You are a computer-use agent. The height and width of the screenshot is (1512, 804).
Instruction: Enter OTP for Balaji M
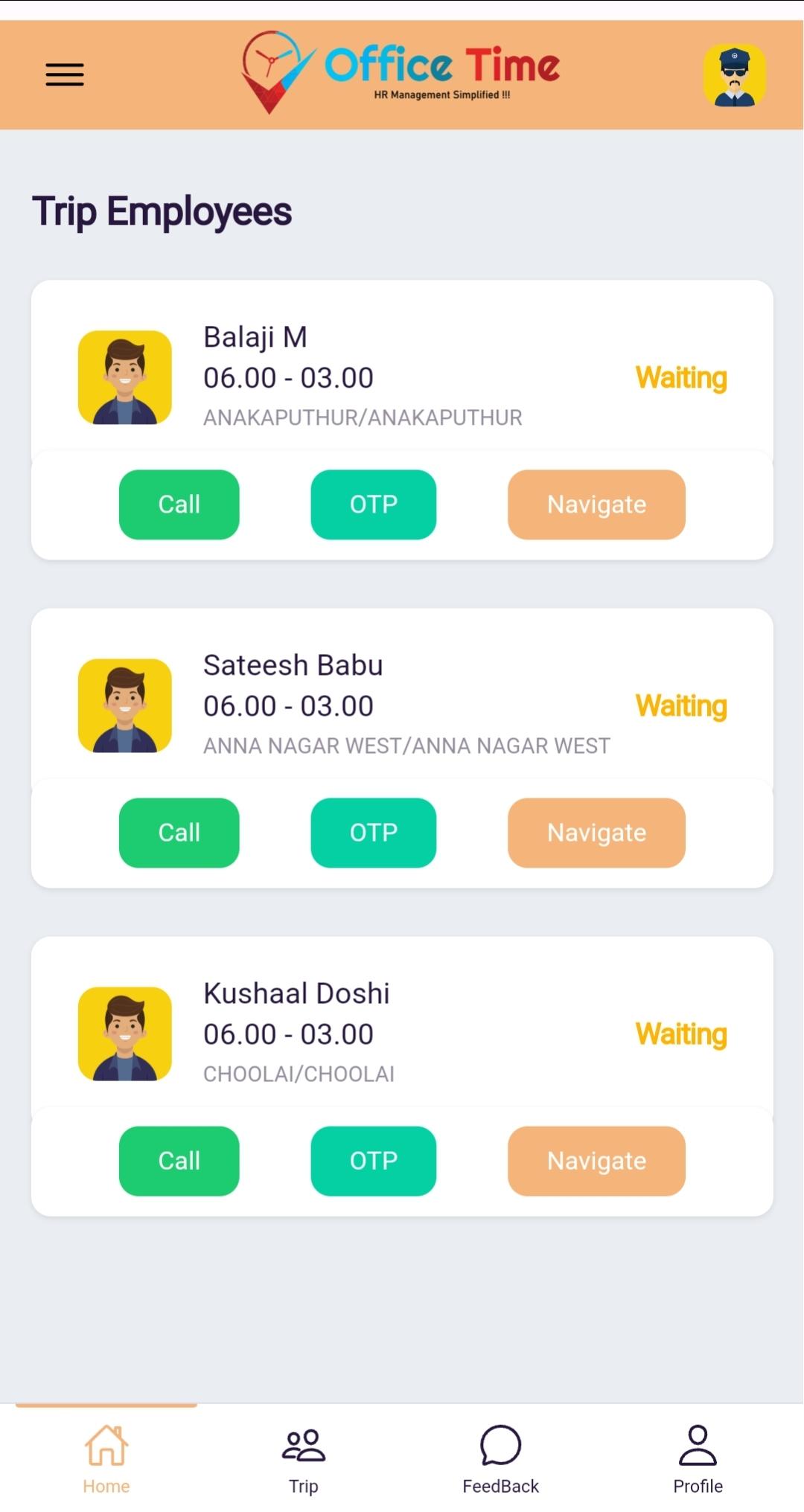click(x=374, y=504)
